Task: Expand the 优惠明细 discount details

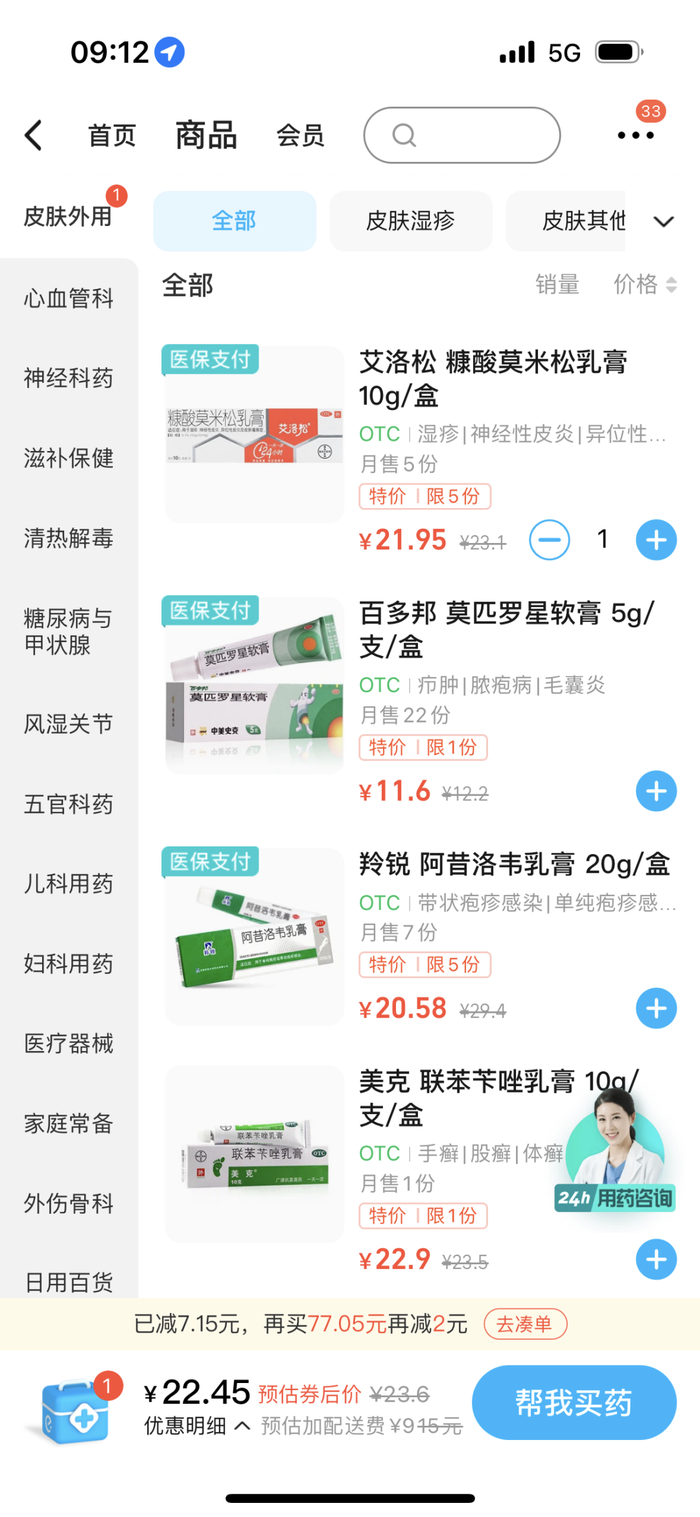Action: pyautogui.click(x=197, y=1426)
